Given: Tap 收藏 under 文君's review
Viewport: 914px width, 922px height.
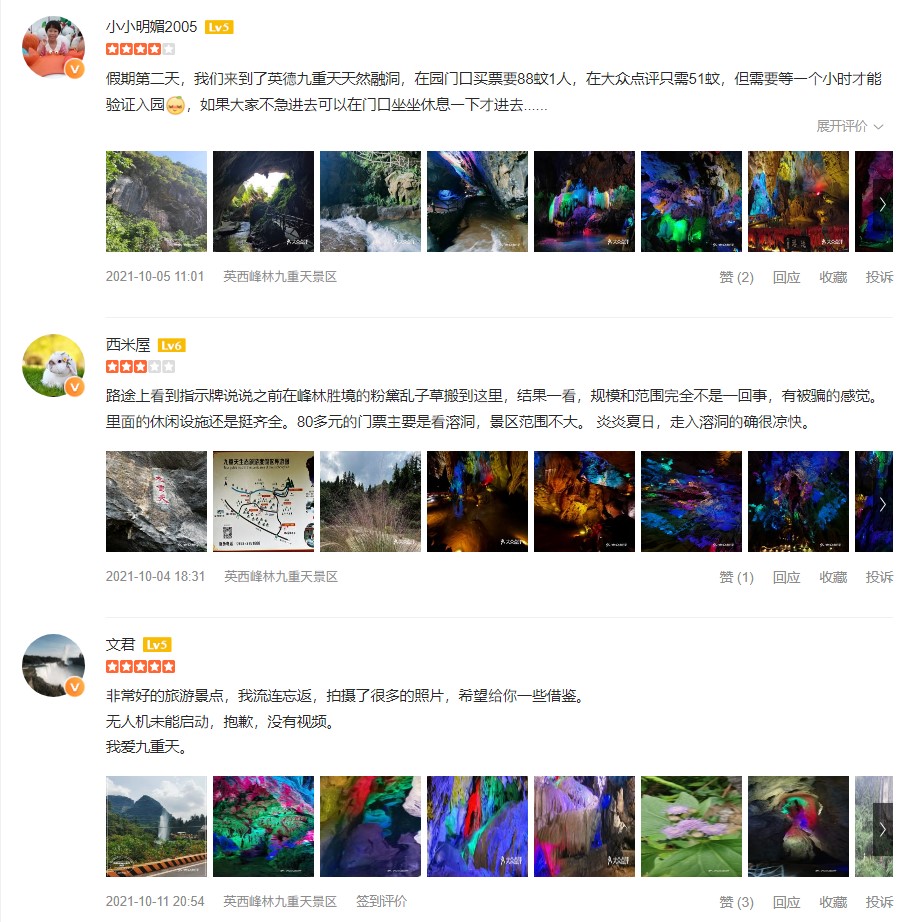Looking at the screenshot, I should [833, 902].
